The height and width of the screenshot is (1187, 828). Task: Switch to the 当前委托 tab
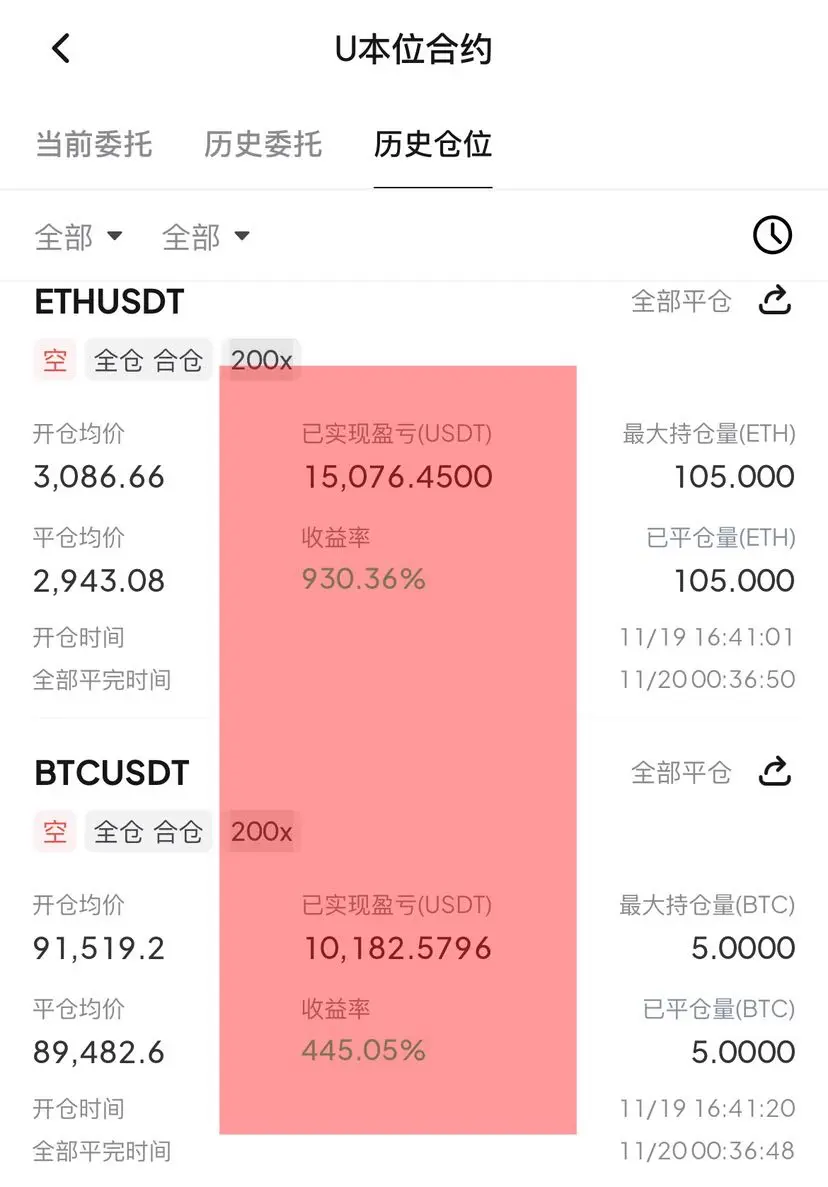94,144
